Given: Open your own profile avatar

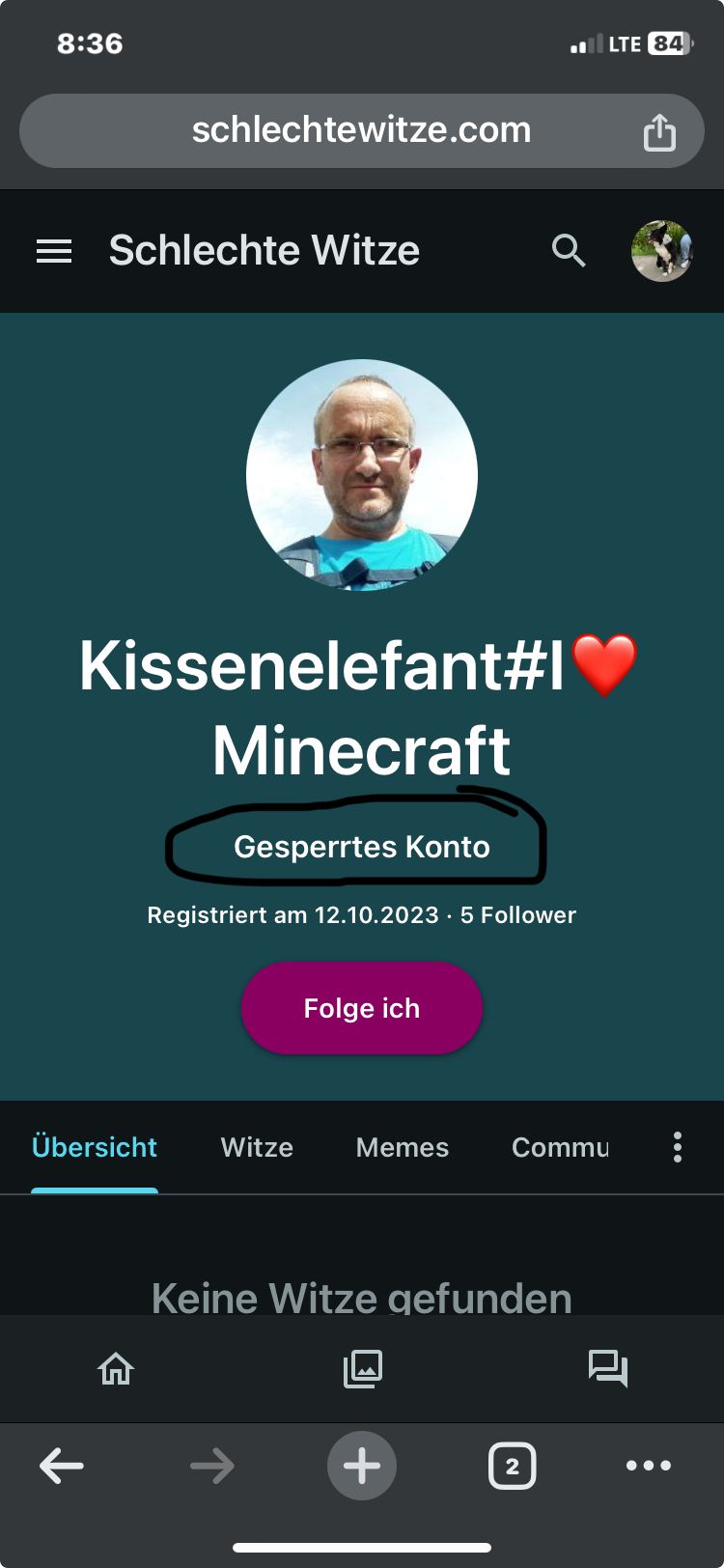Looking at the screenshot, I should [661, 251].
